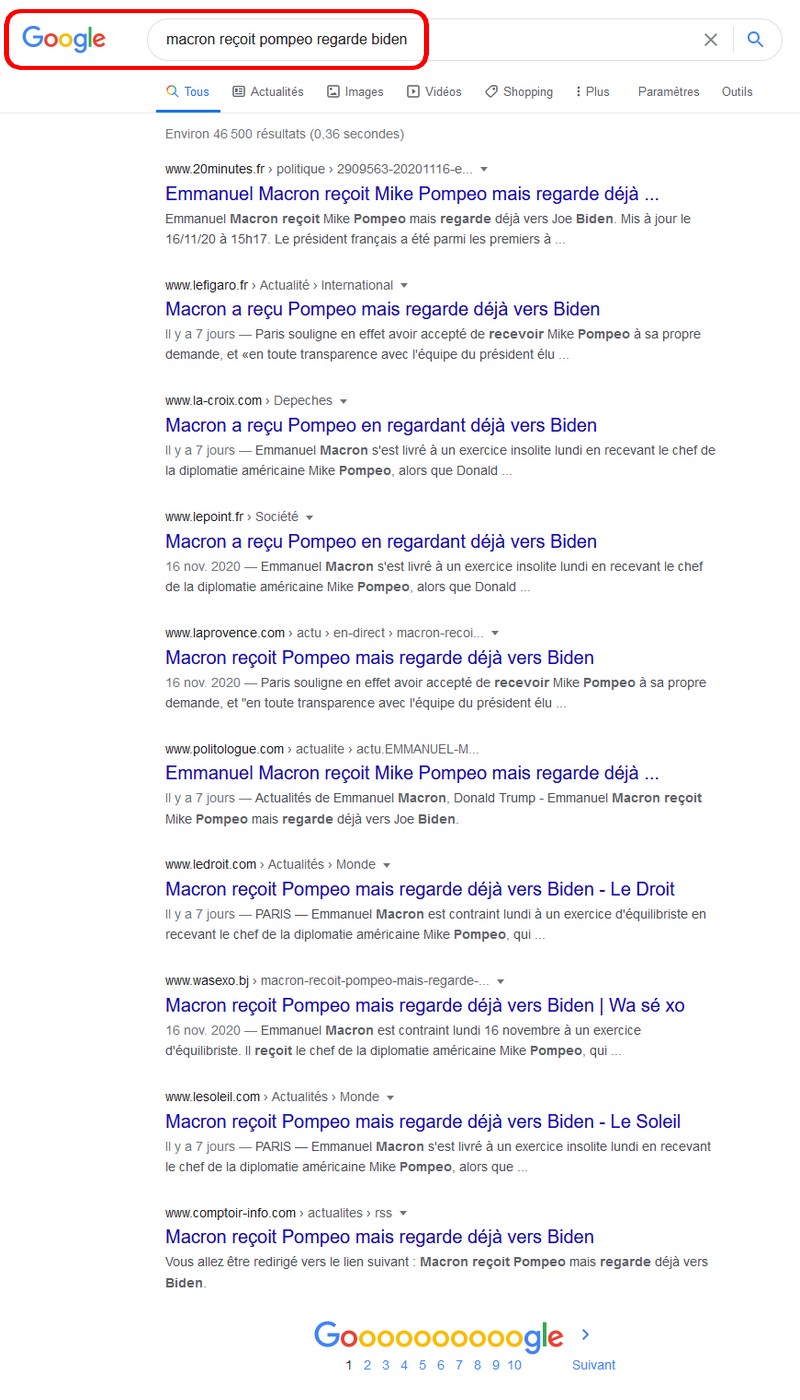This screenshot has width=800, height=1400.
Task: Open the Wa sé xo result
Action: [x=424, y=1006]
